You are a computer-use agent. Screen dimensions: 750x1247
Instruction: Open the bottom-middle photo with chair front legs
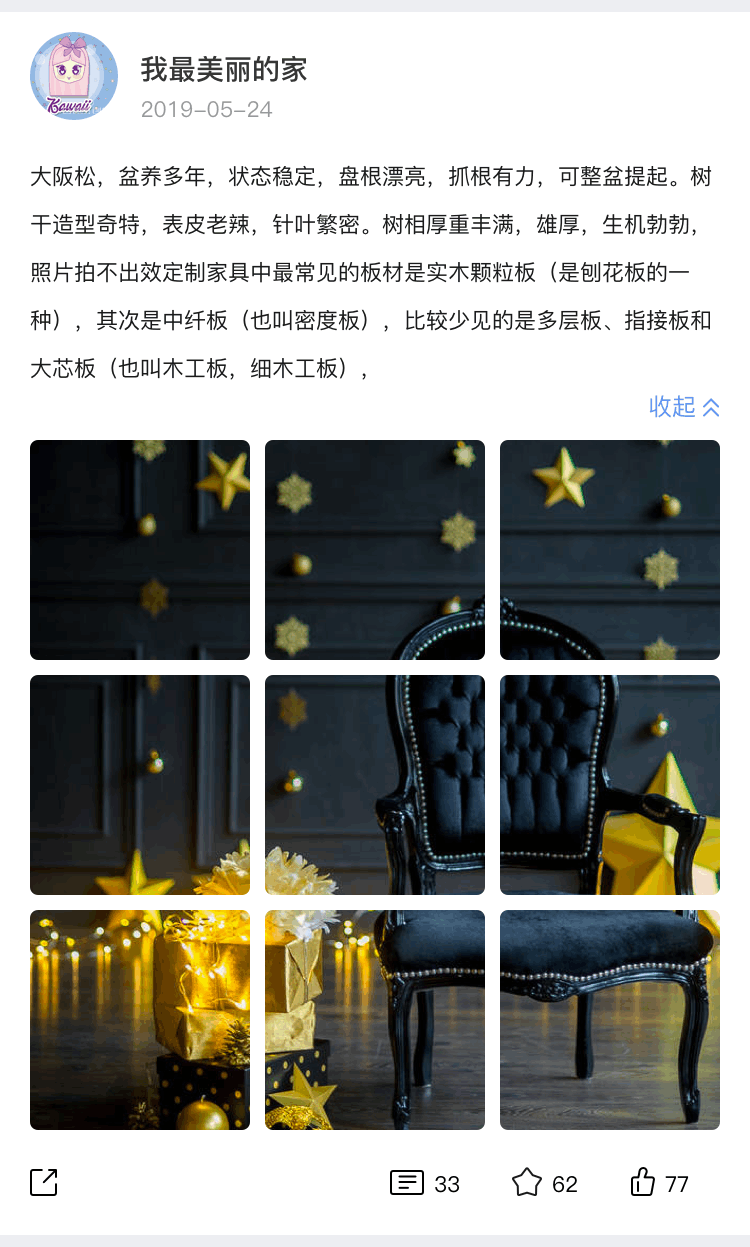pos(375,1020)
